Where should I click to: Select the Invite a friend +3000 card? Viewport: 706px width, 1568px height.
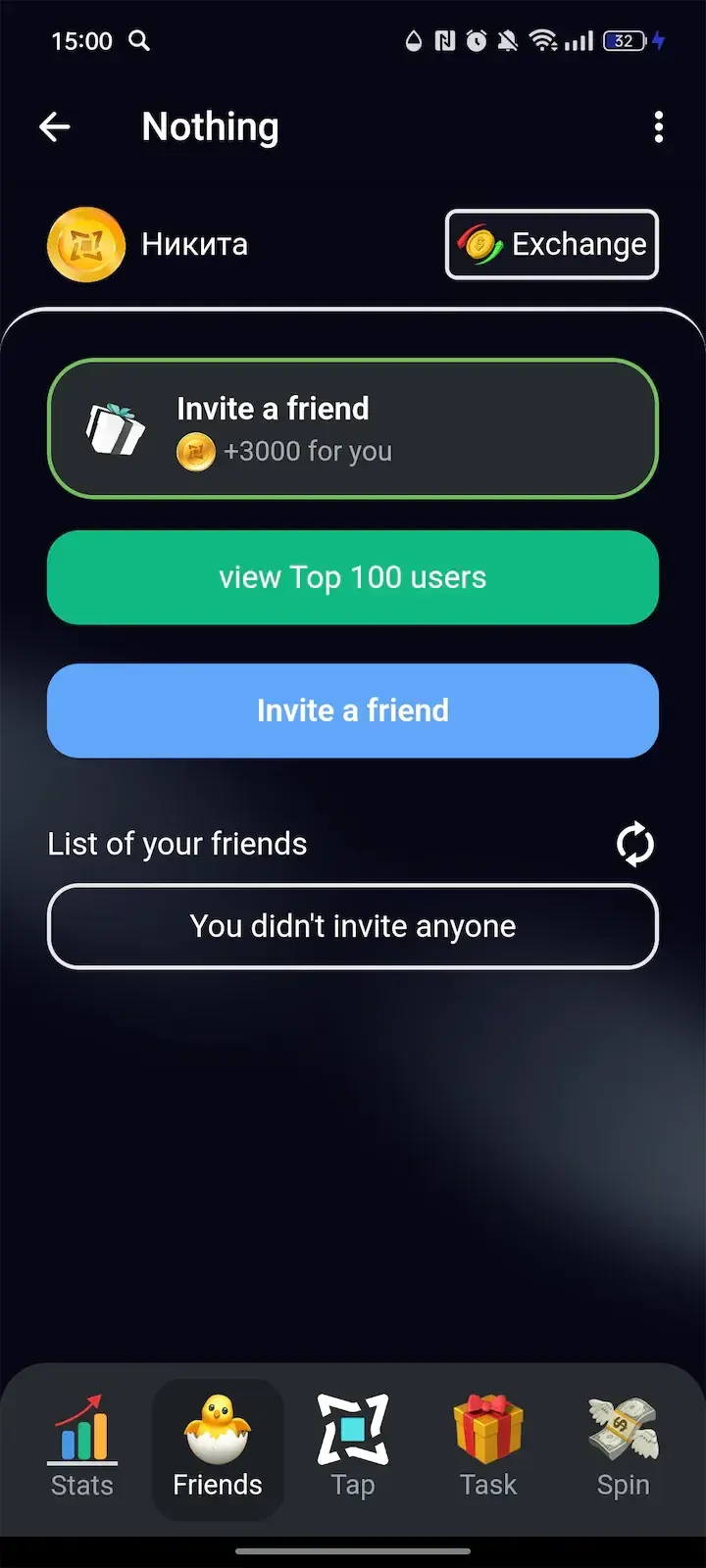[353, 429]
